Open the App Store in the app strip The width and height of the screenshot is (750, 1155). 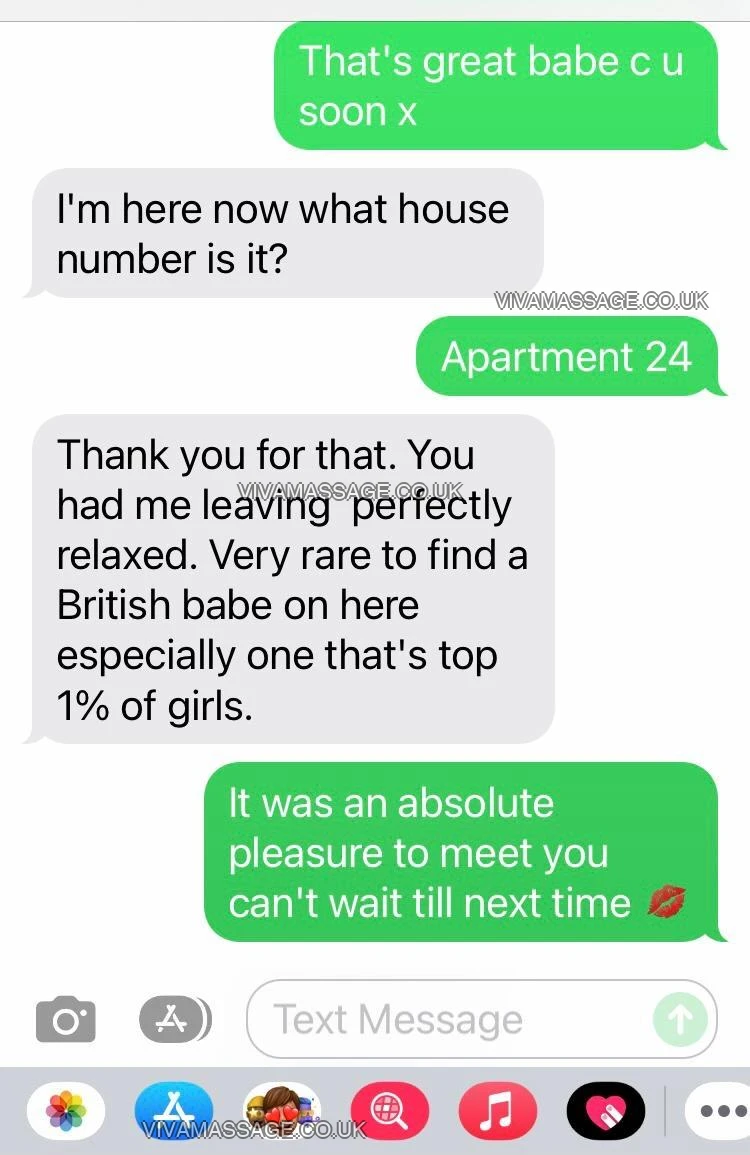pyautogui.click(x=175, y=1112)
